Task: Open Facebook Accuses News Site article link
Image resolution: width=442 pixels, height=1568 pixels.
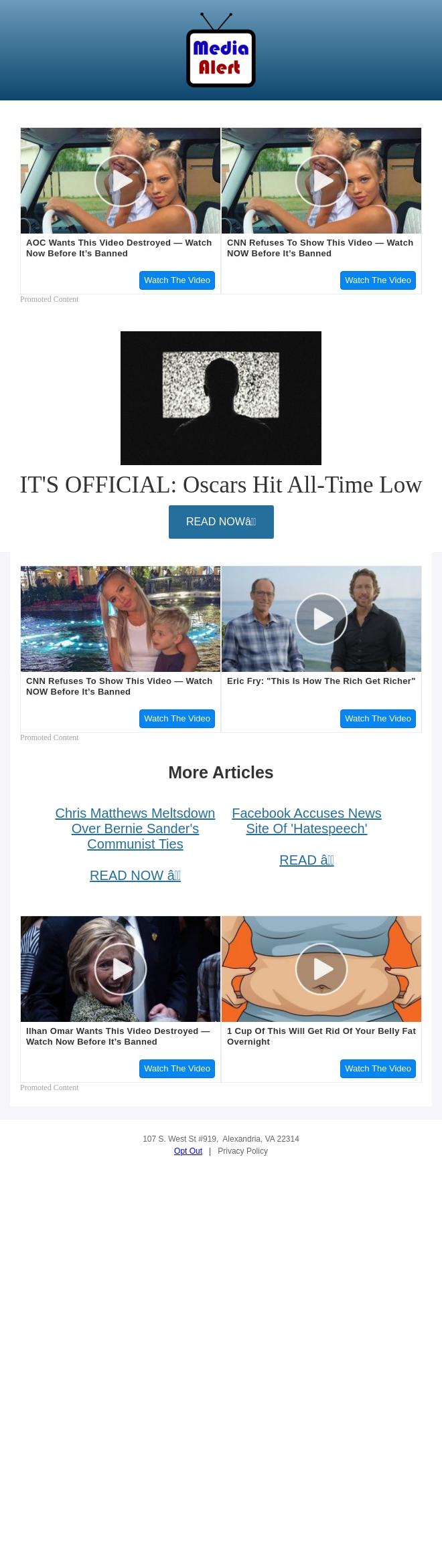Action: (307, 821)
